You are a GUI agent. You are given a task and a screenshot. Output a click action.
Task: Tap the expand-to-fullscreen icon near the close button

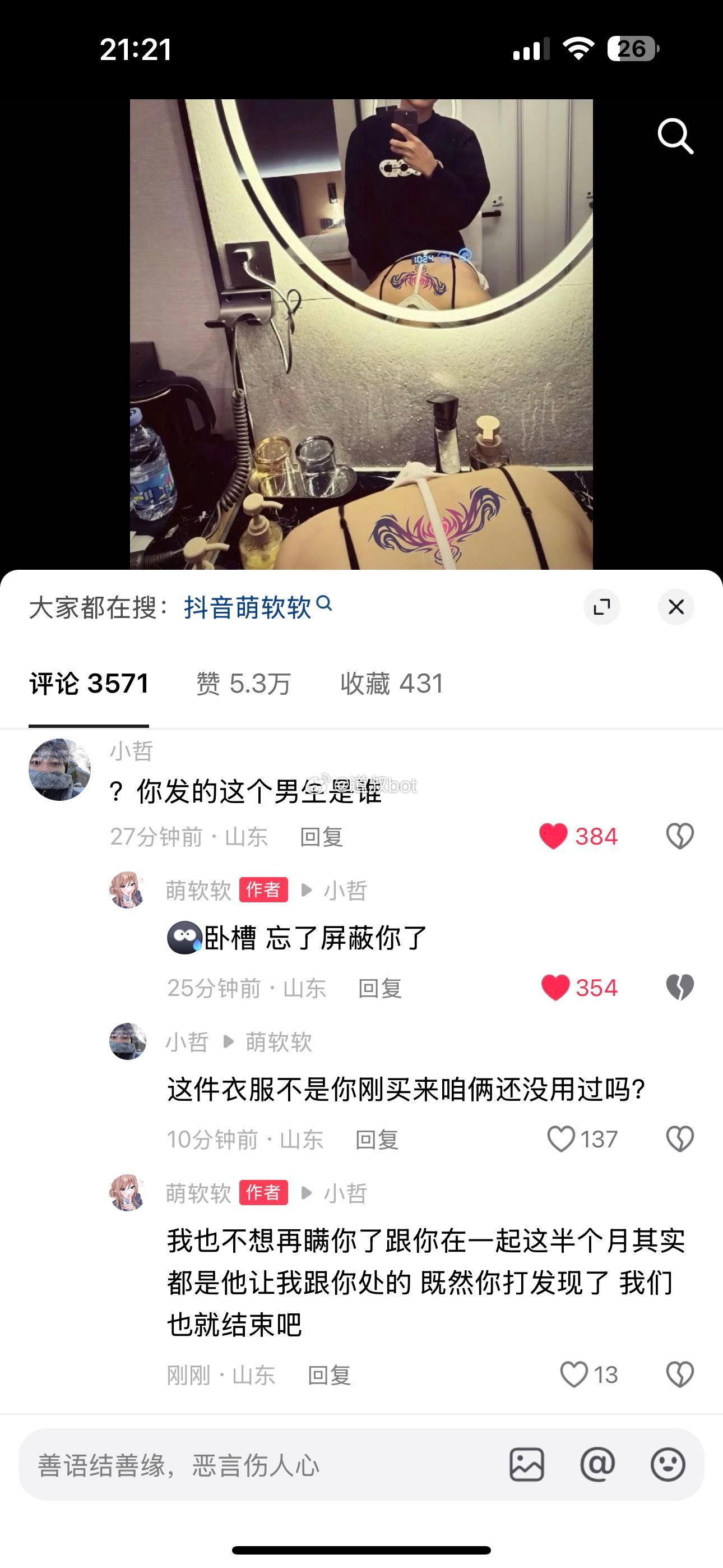click(x=603, y=607)
